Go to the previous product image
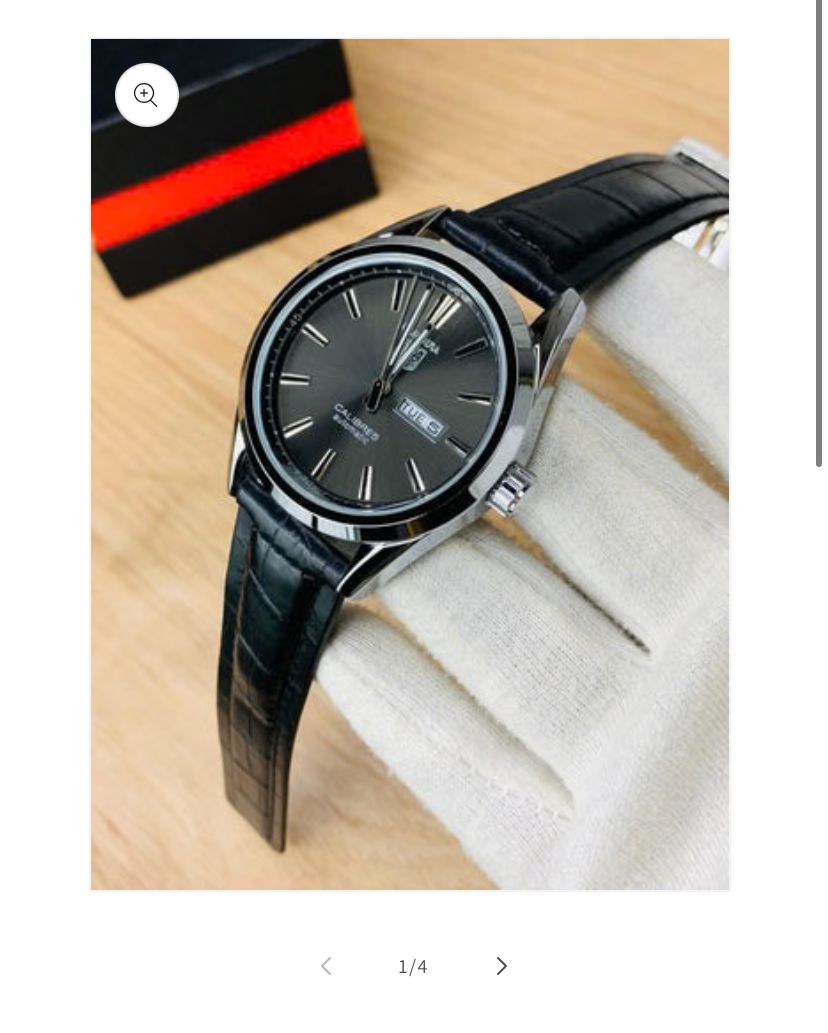The image size is (828, 1033). 325,966
